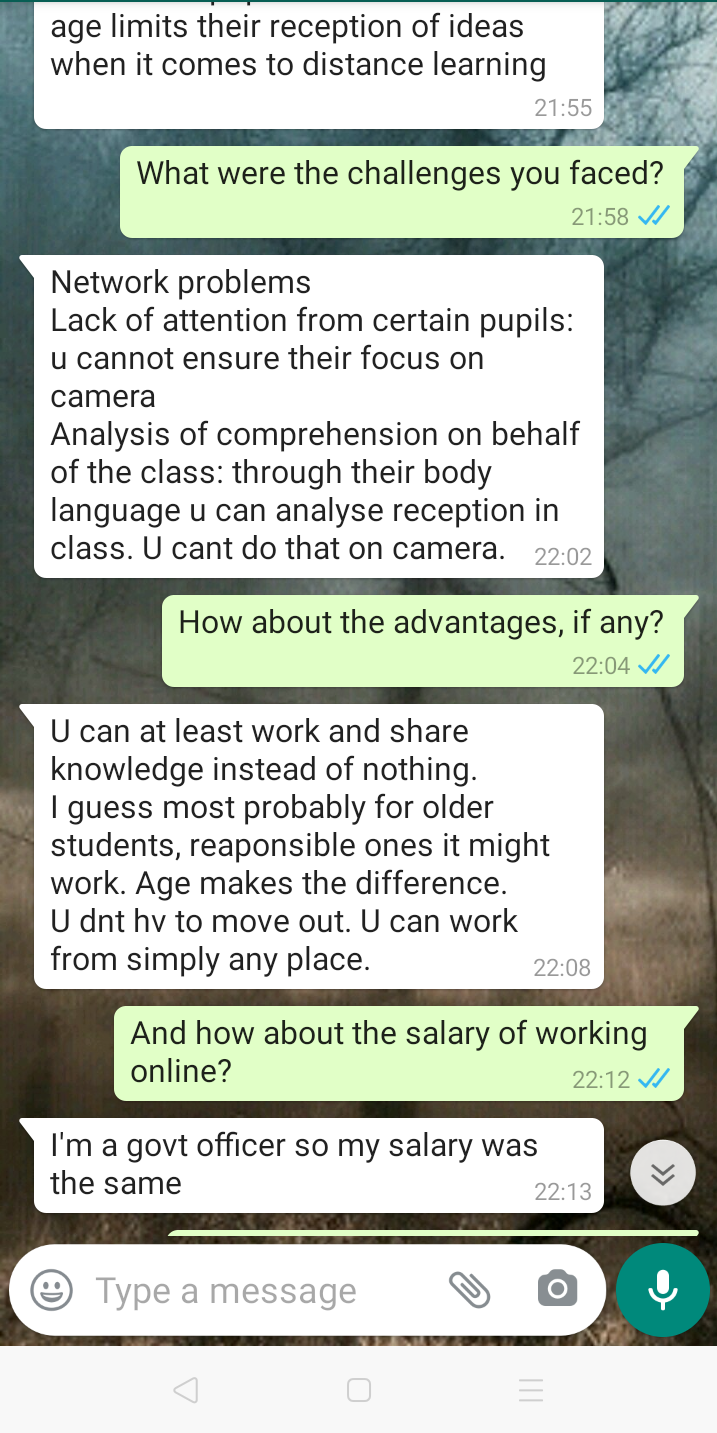Open recent apps from the navigation bar
Viewport: 717px width, 1433px height.
tap(531, 1390)
